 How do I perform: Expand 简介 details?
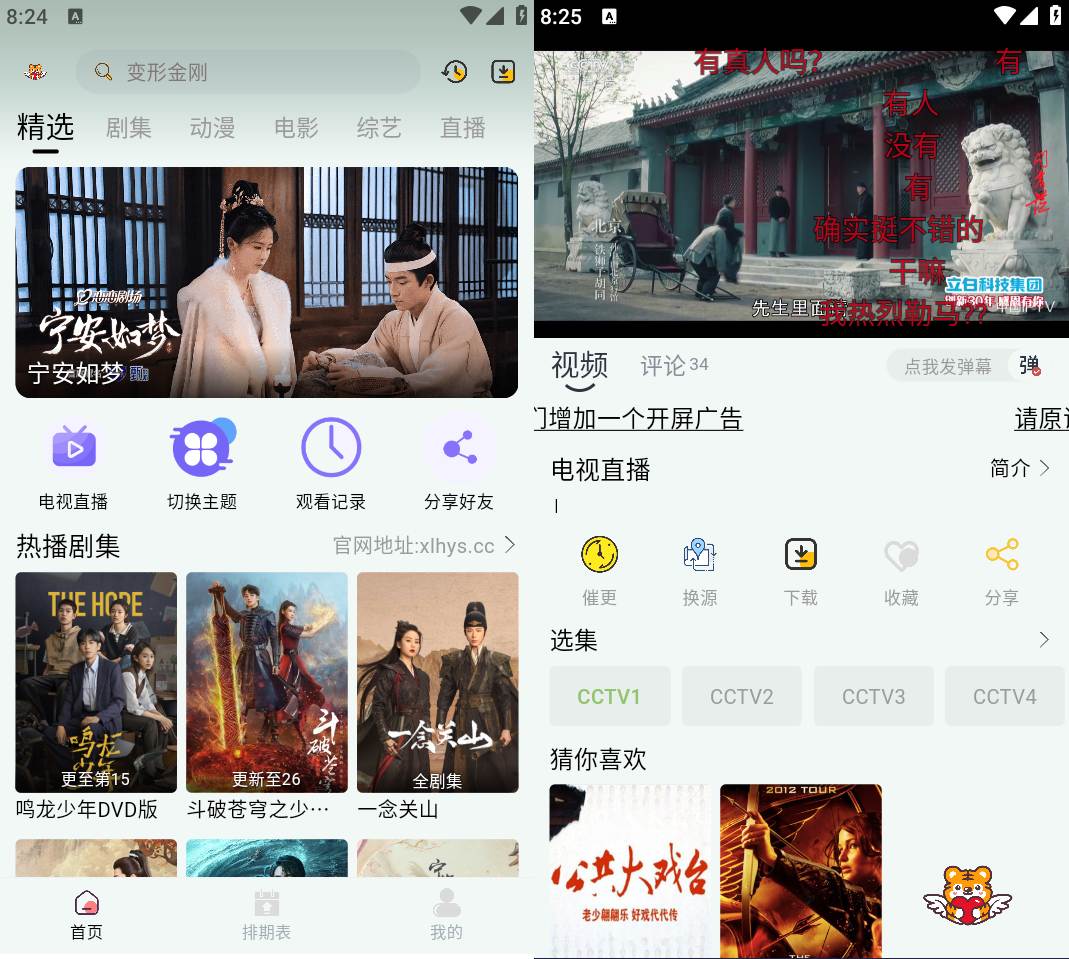pyautogui.click(x=1020, y=468)
